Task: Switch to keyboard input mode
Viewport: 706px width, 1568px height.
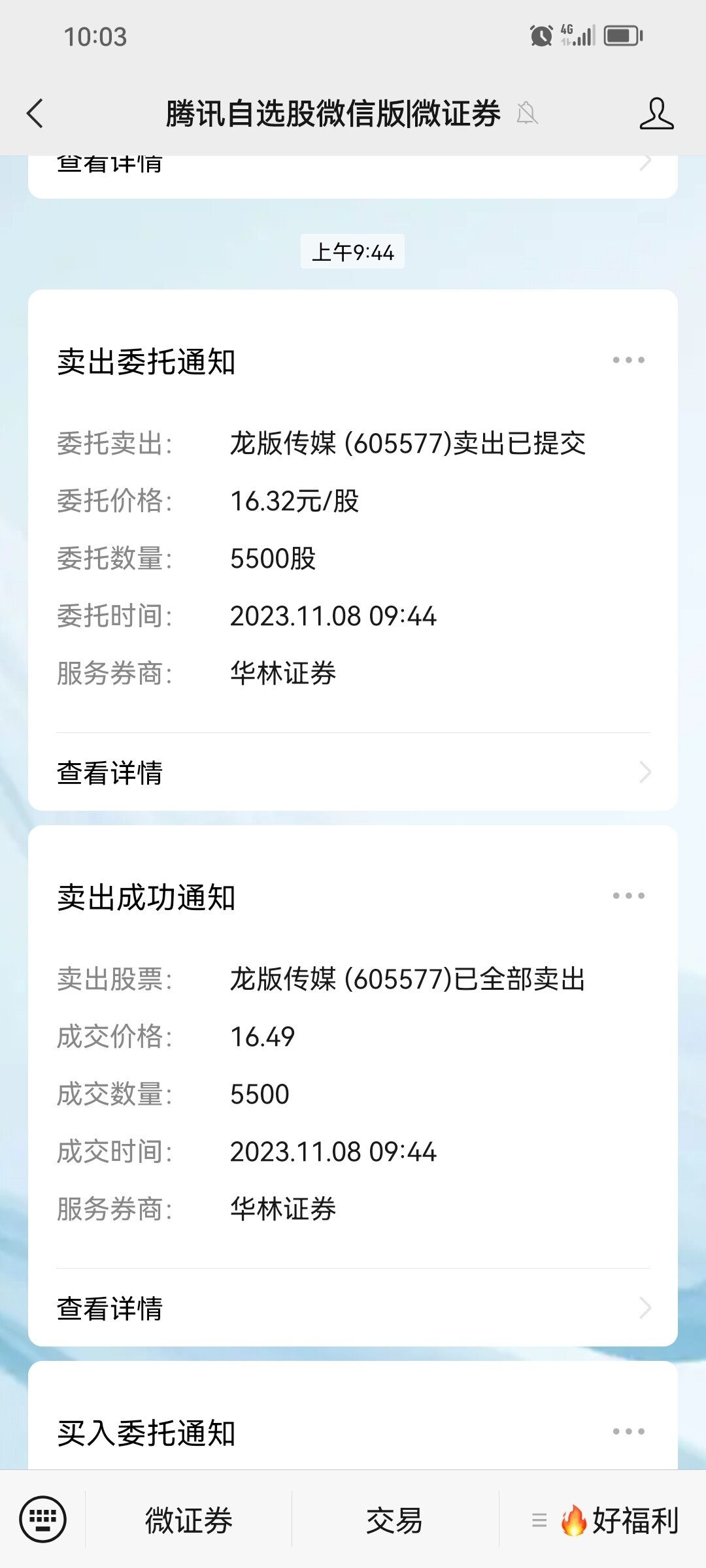Action: 43,1519
